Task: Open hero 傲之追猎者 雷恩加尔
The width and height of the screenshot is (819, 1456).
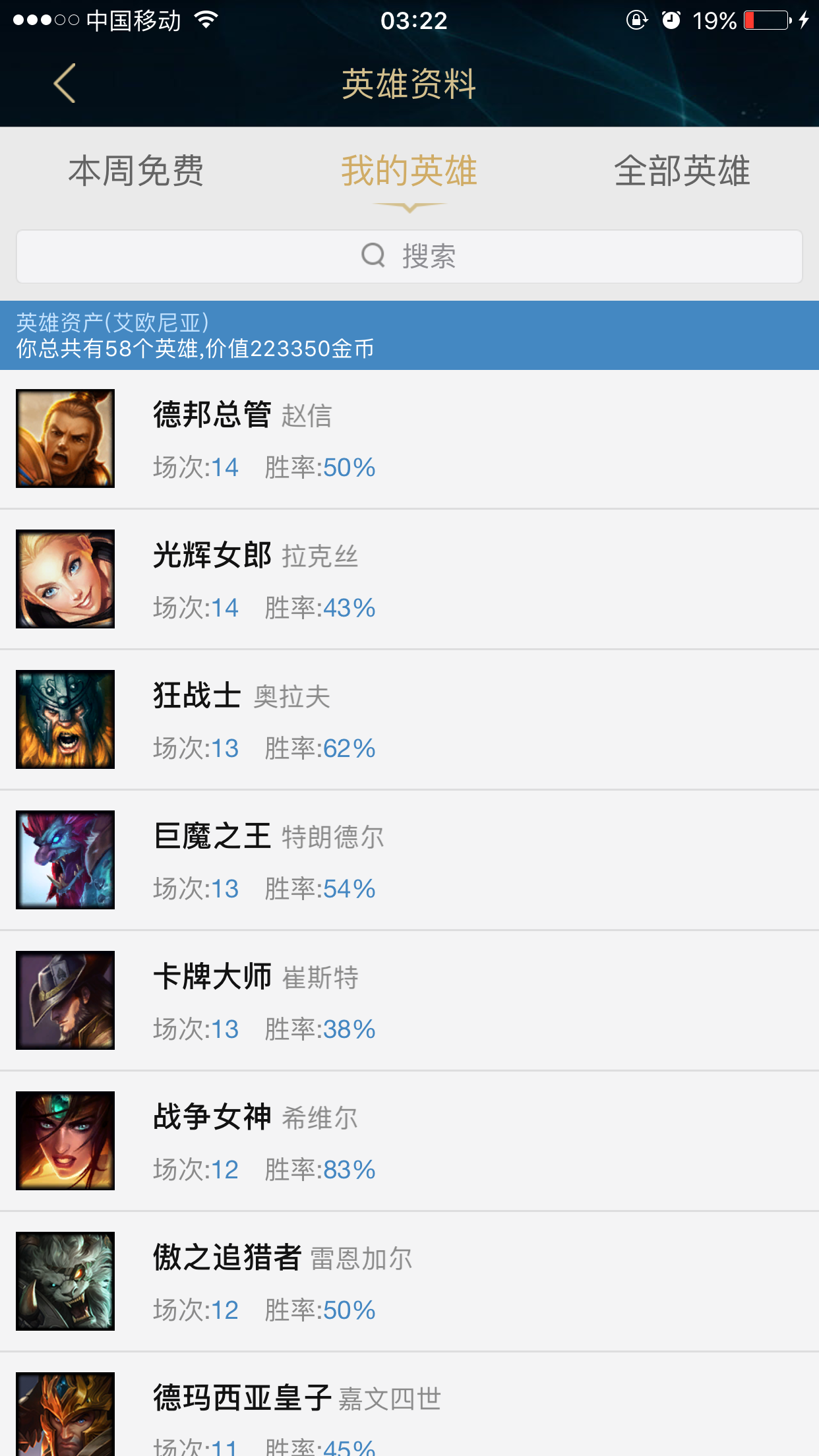Action: coord(409,1282)
